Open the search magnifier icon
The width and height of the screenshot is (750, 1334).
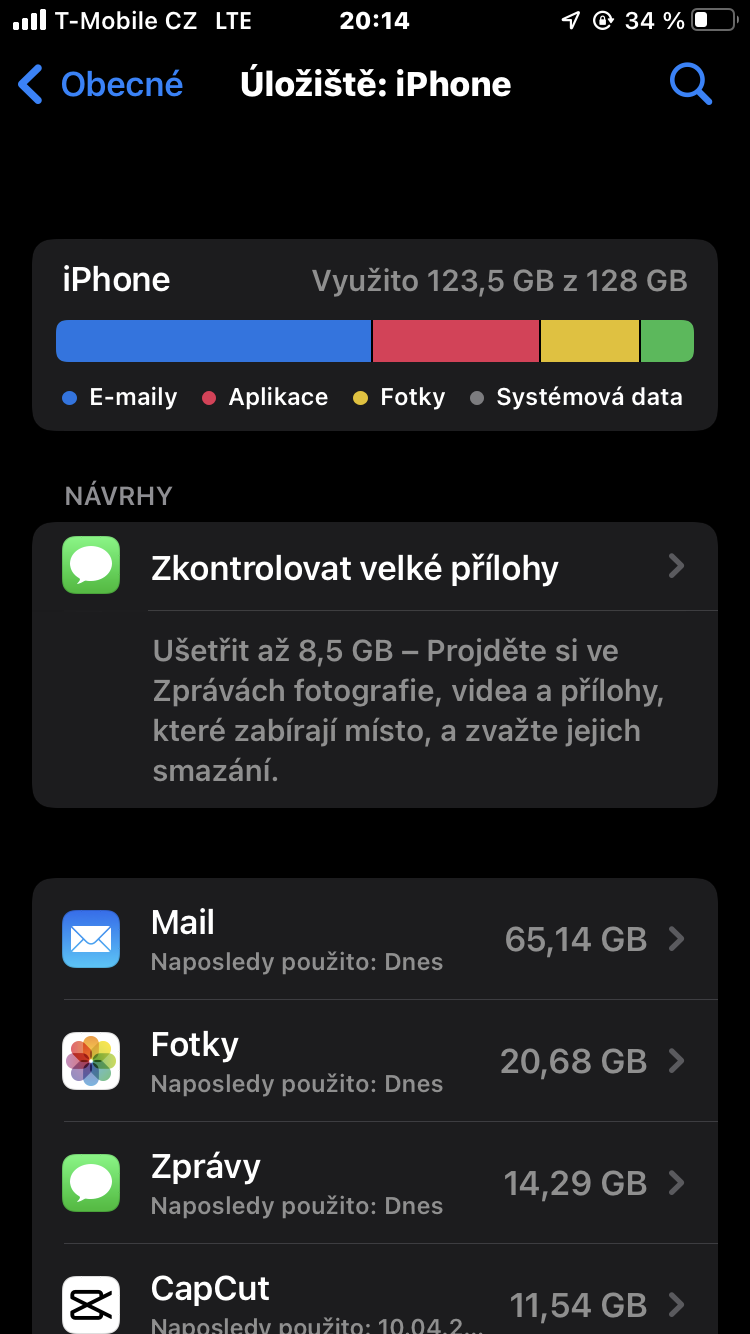click(x=690, y=85)
